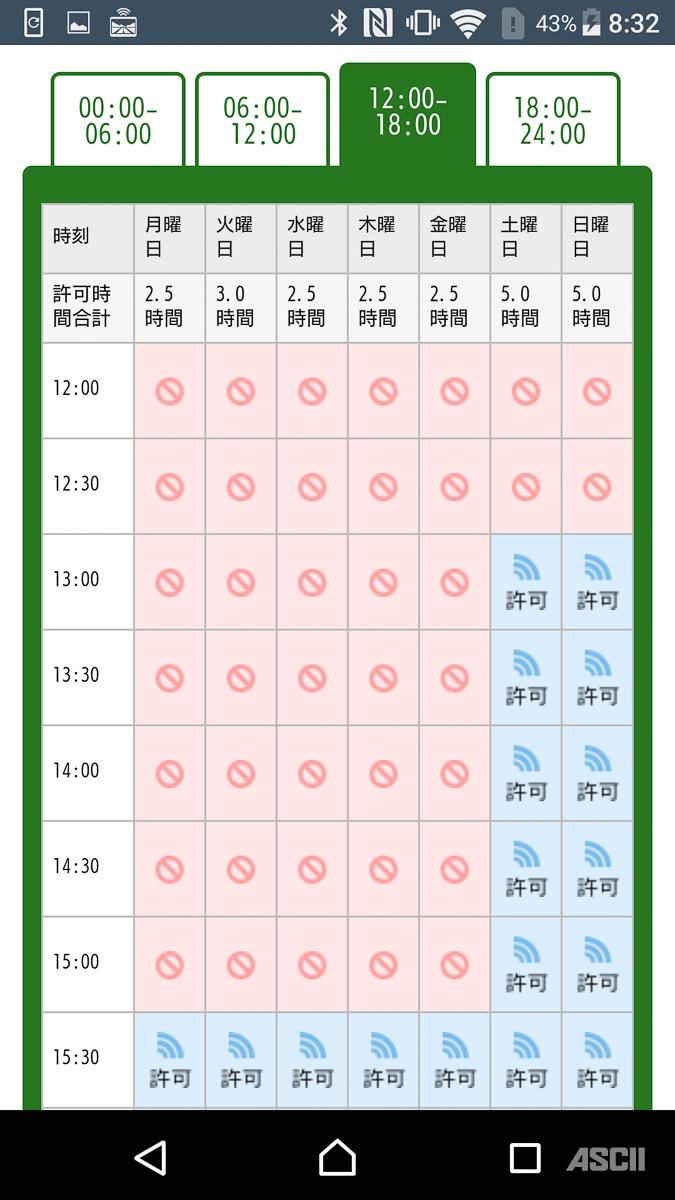
Task: Toggle Sunday 12:30 blocked slot
Action: click(597, 487)
